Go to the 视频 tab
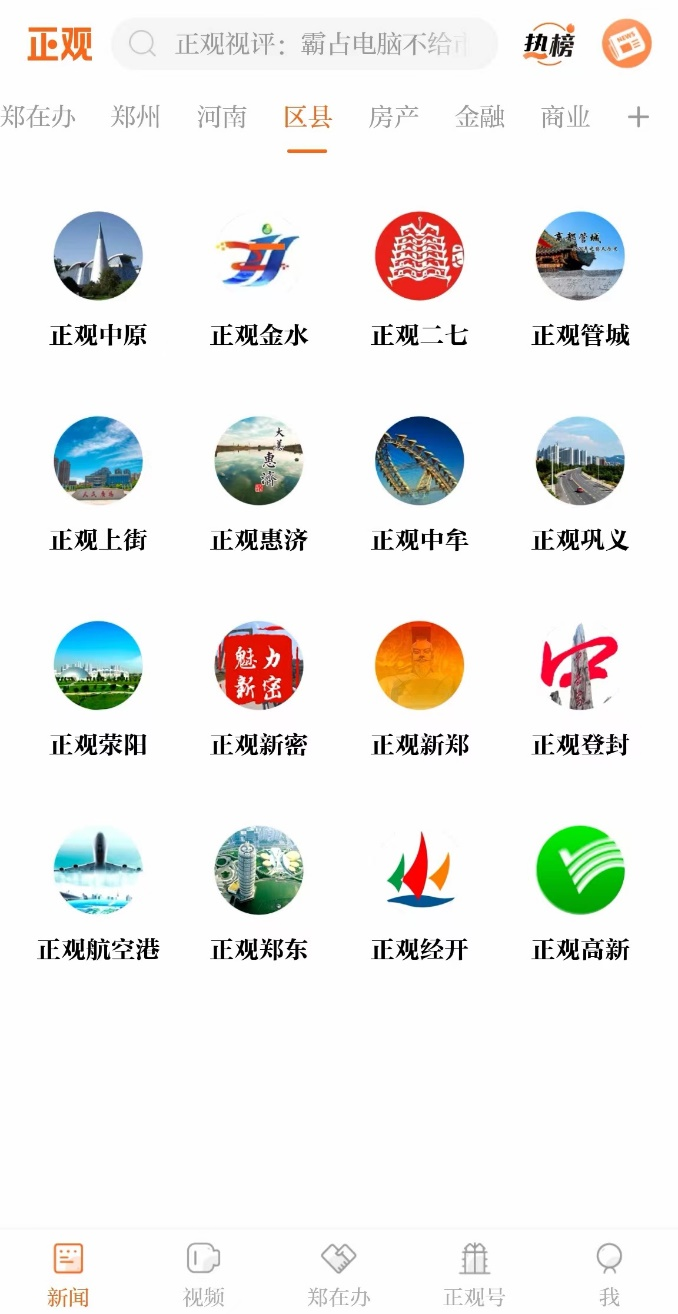The width and height of the screenshot is (678, 1314). tap(204, 1274)
